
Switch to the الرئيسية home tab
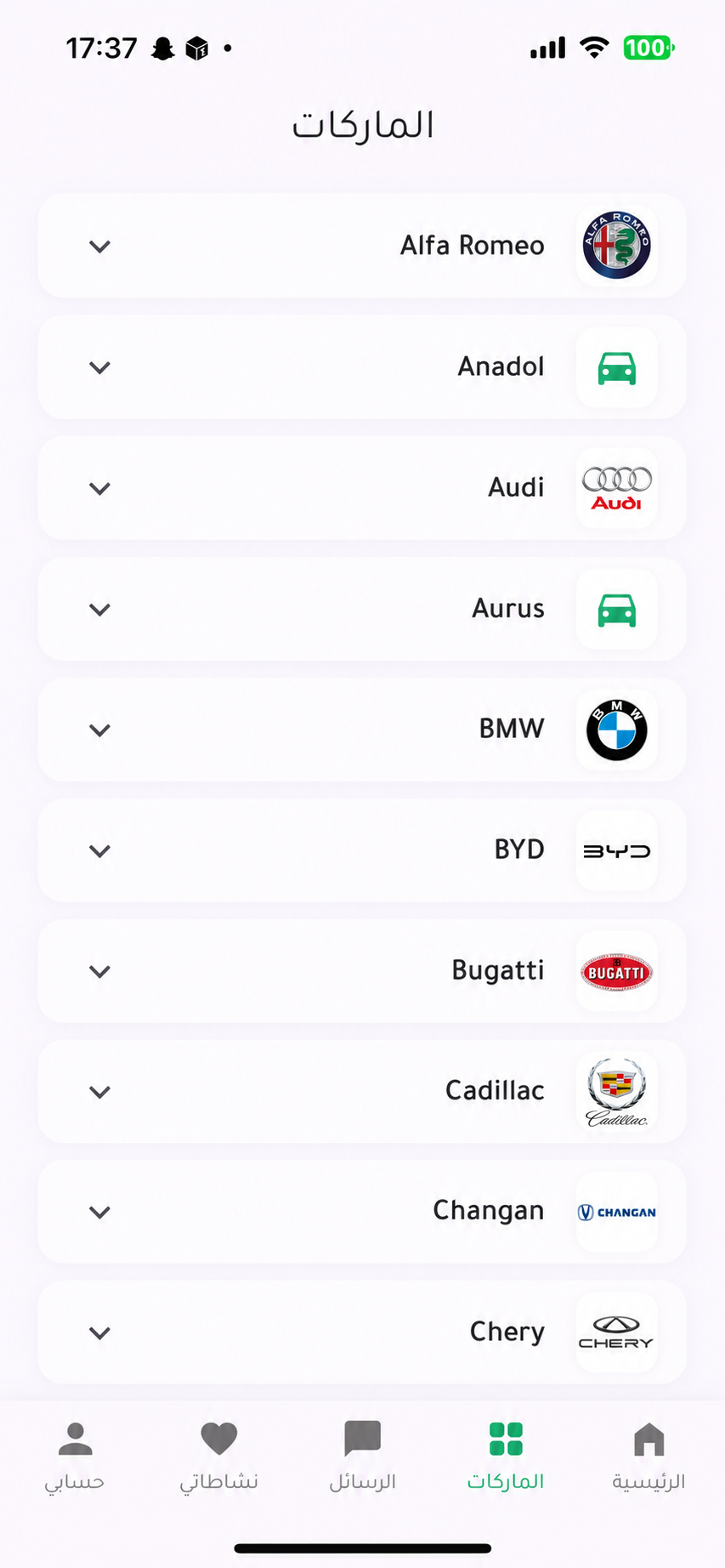tap(649, 1456)
